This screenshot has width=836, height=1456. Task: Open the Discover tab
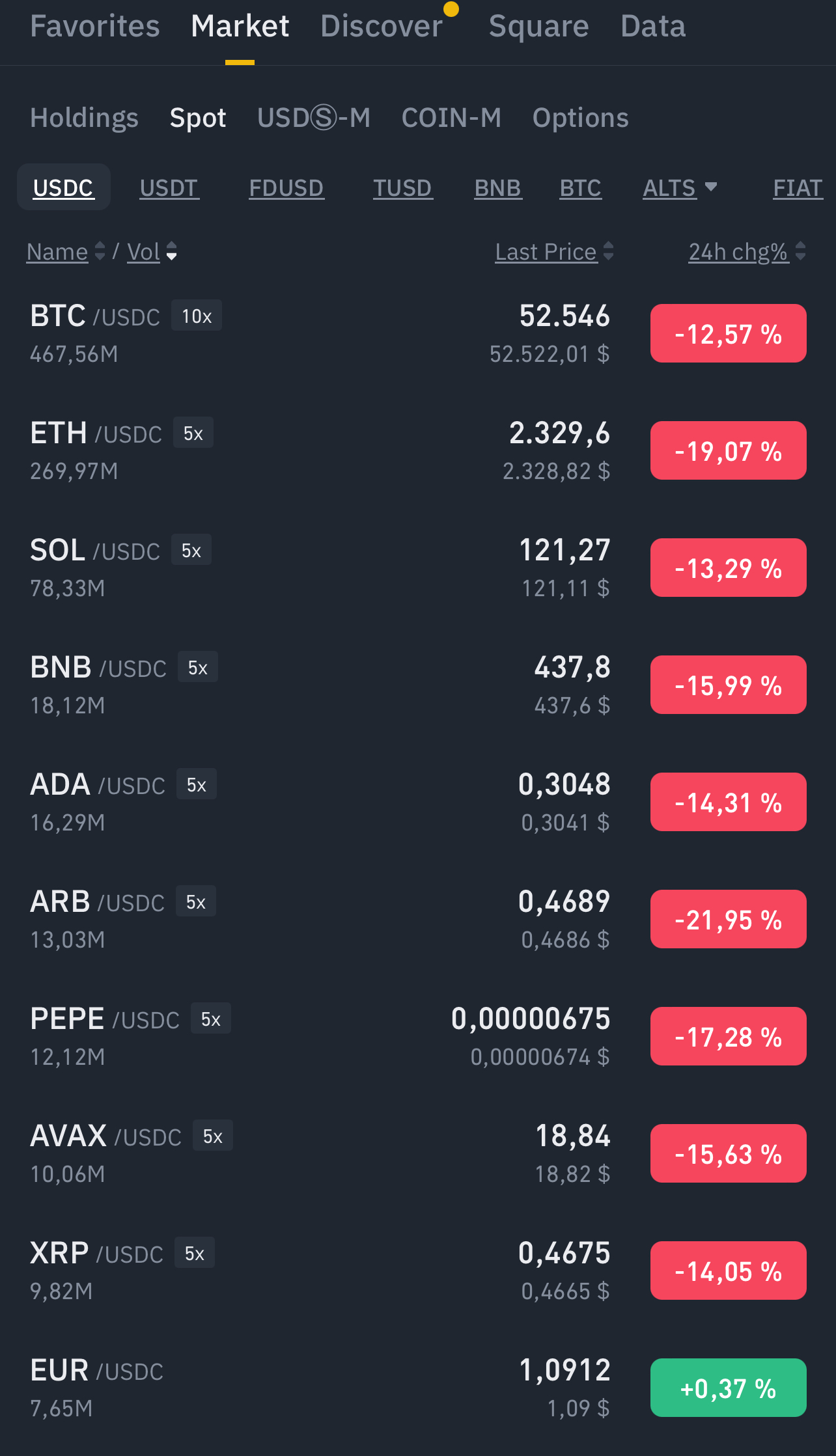[382, 27]
